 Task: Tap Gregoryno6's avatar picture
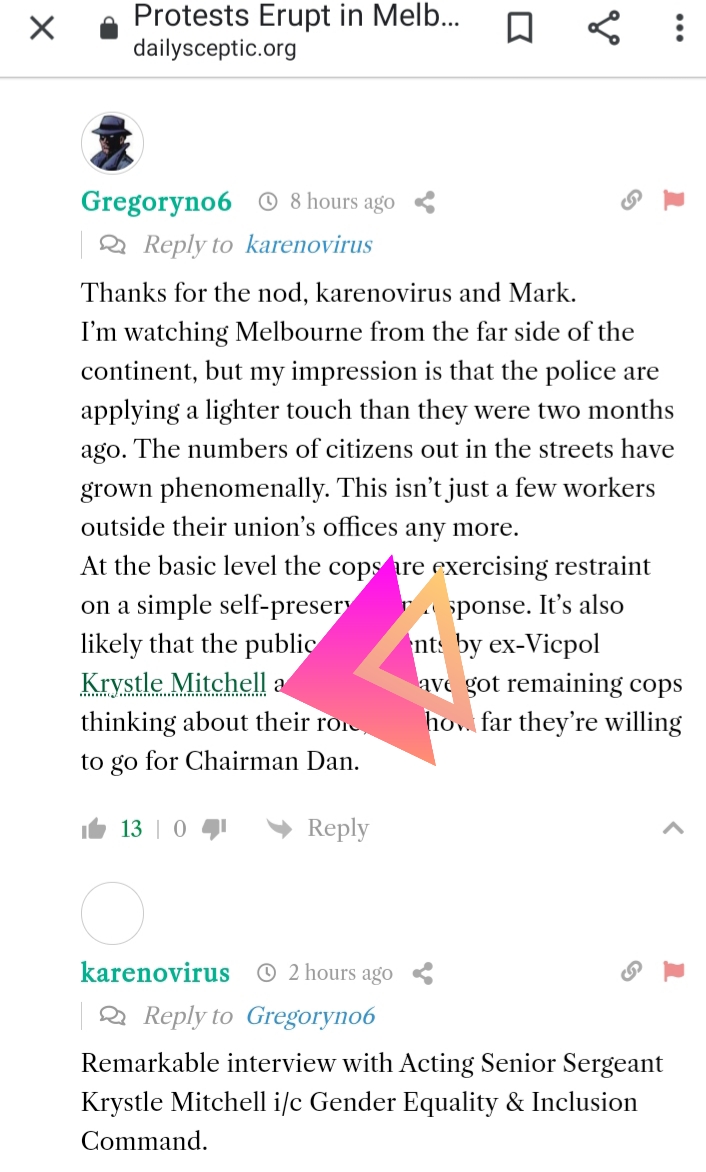(x=112, y=144)
